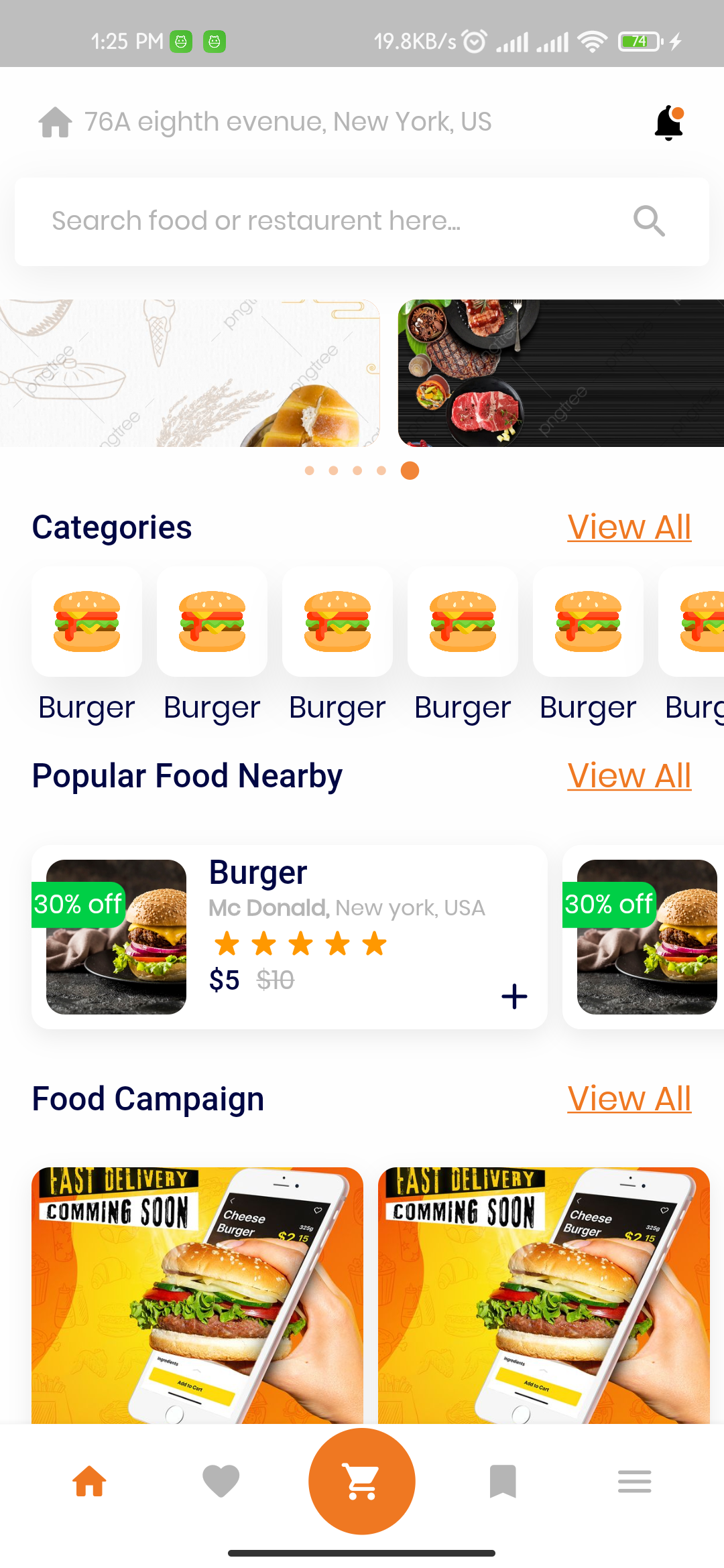The height and width of the screenshot is (1568, 724).
Task: Open the hamburger menu tab
Action: click(x=634, y=1481)
